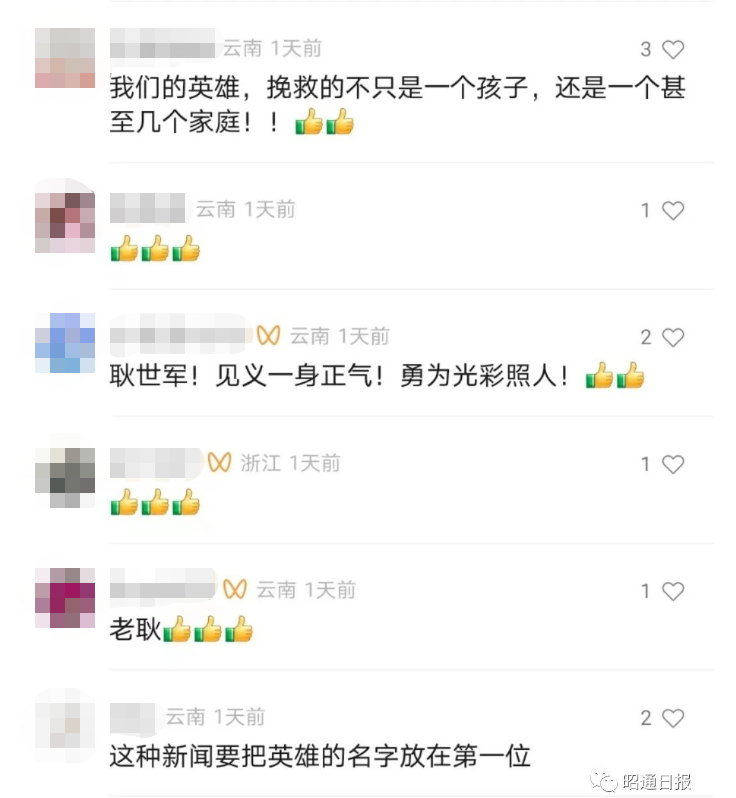This screenshot has height=798, width=736.
Task: Like the comment about 我们的英雄
Action: point(673,49)
